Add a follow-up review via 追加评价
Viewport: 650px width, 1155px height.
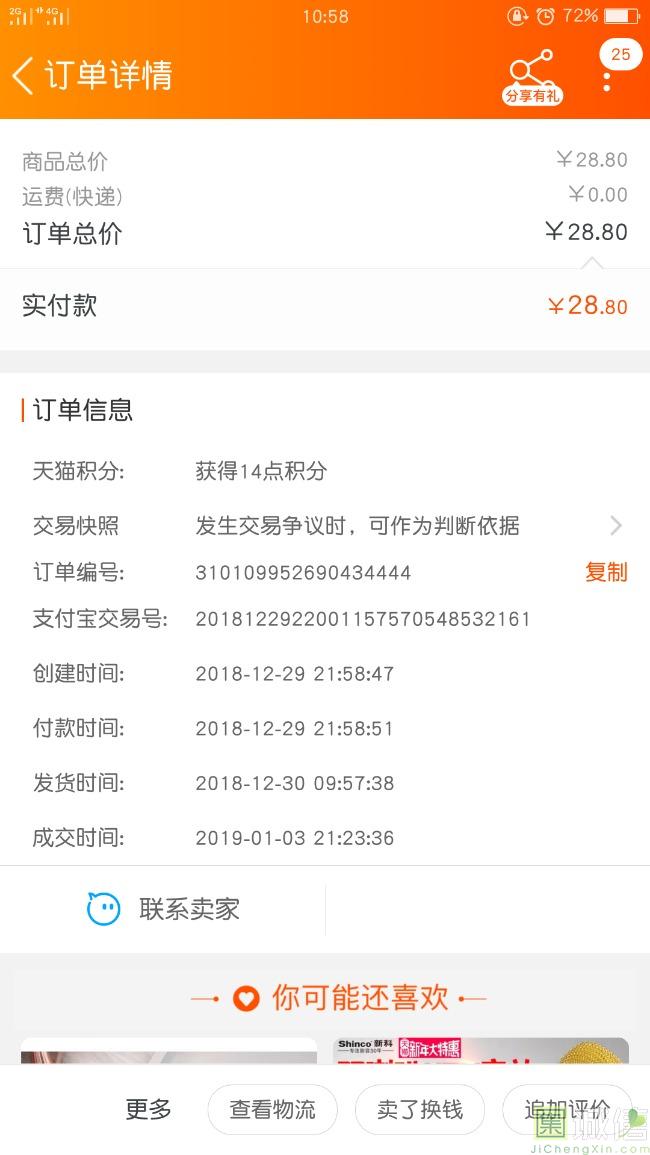pyautogui.click(x=567, y=1109)
